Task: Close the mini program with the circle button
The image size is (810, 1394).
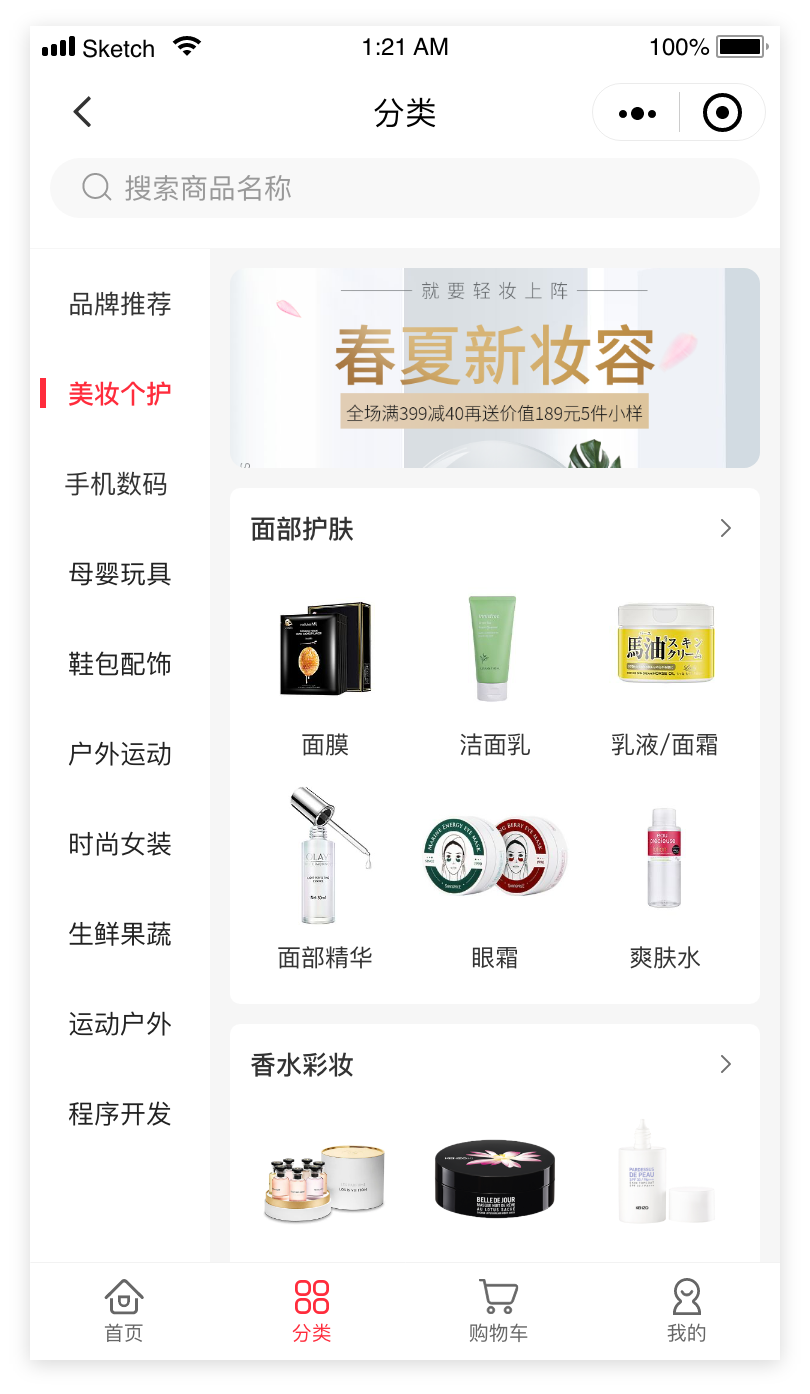Action: coord(722,113)
